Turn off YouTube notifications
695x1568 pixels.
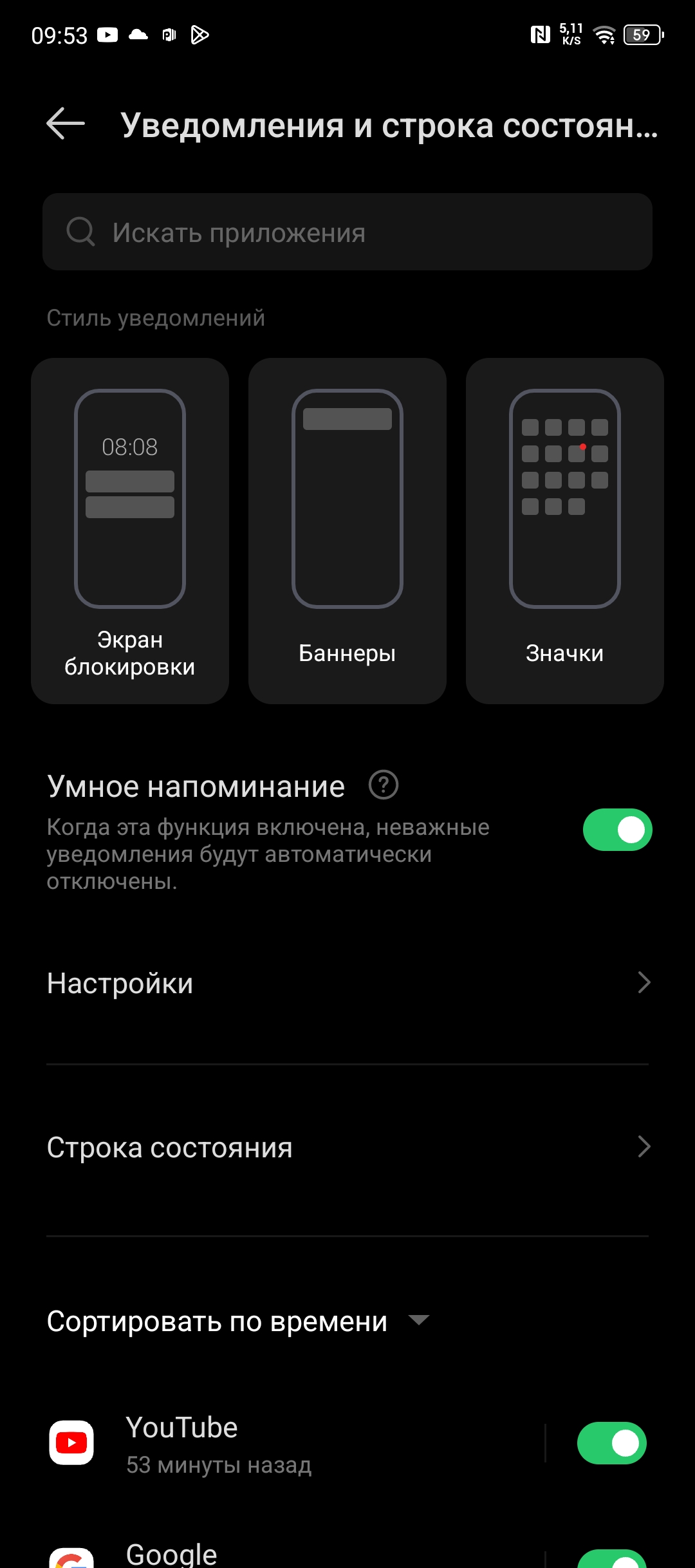(611, 1443)
